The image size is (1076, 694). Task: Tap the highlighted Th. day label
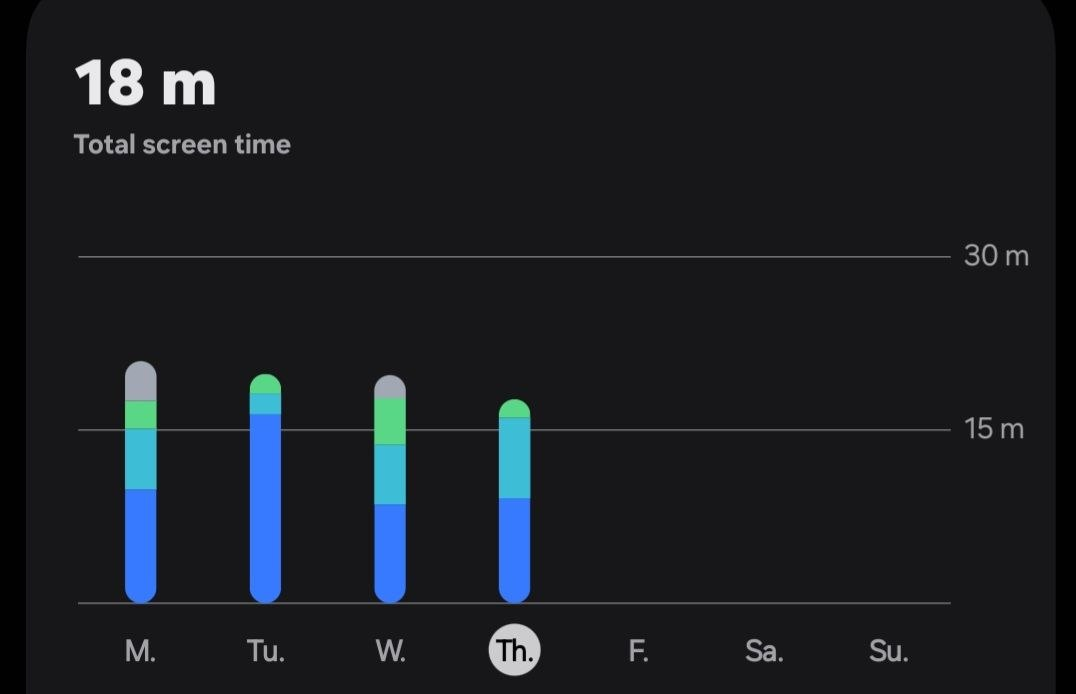[515, 650]
